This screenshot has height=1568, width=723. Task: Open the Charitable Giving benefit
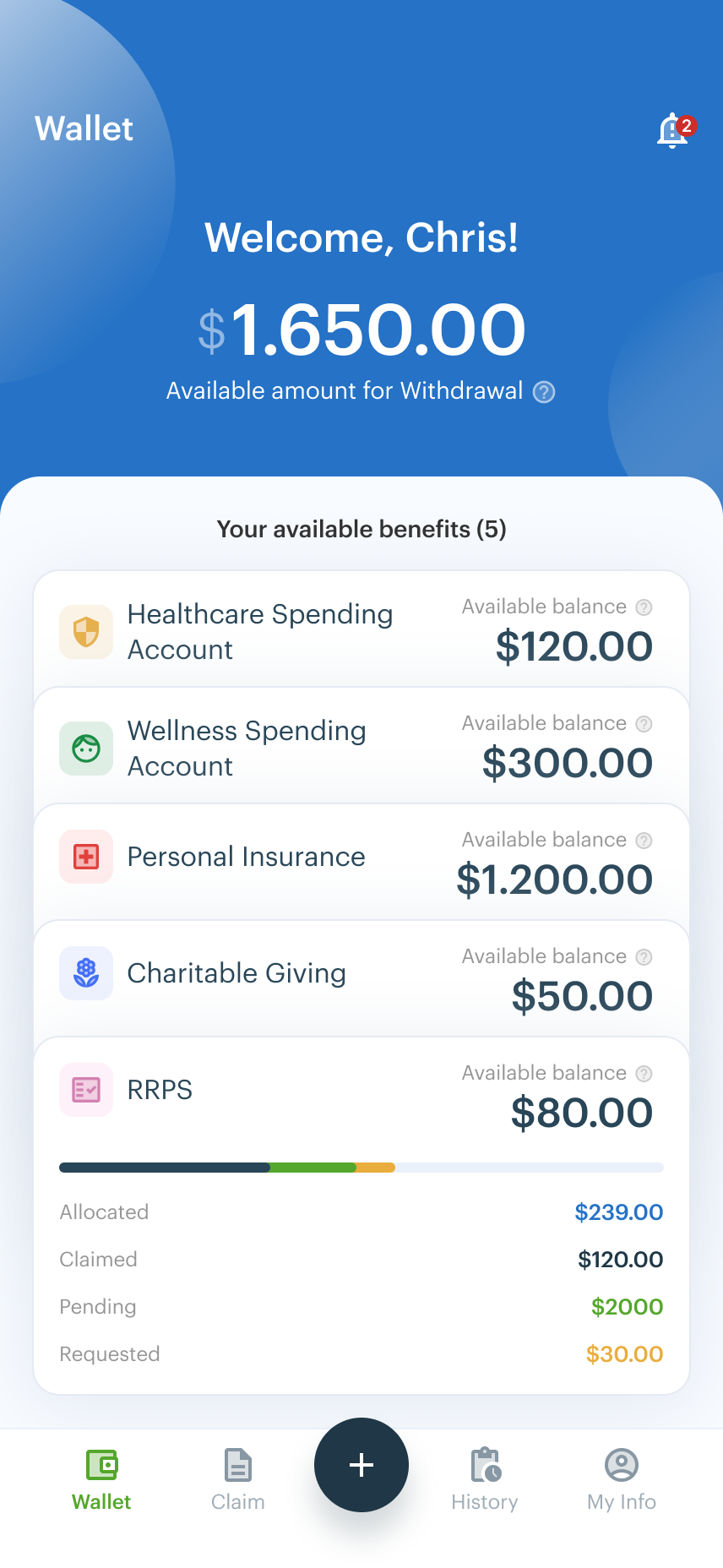point(236,974)
